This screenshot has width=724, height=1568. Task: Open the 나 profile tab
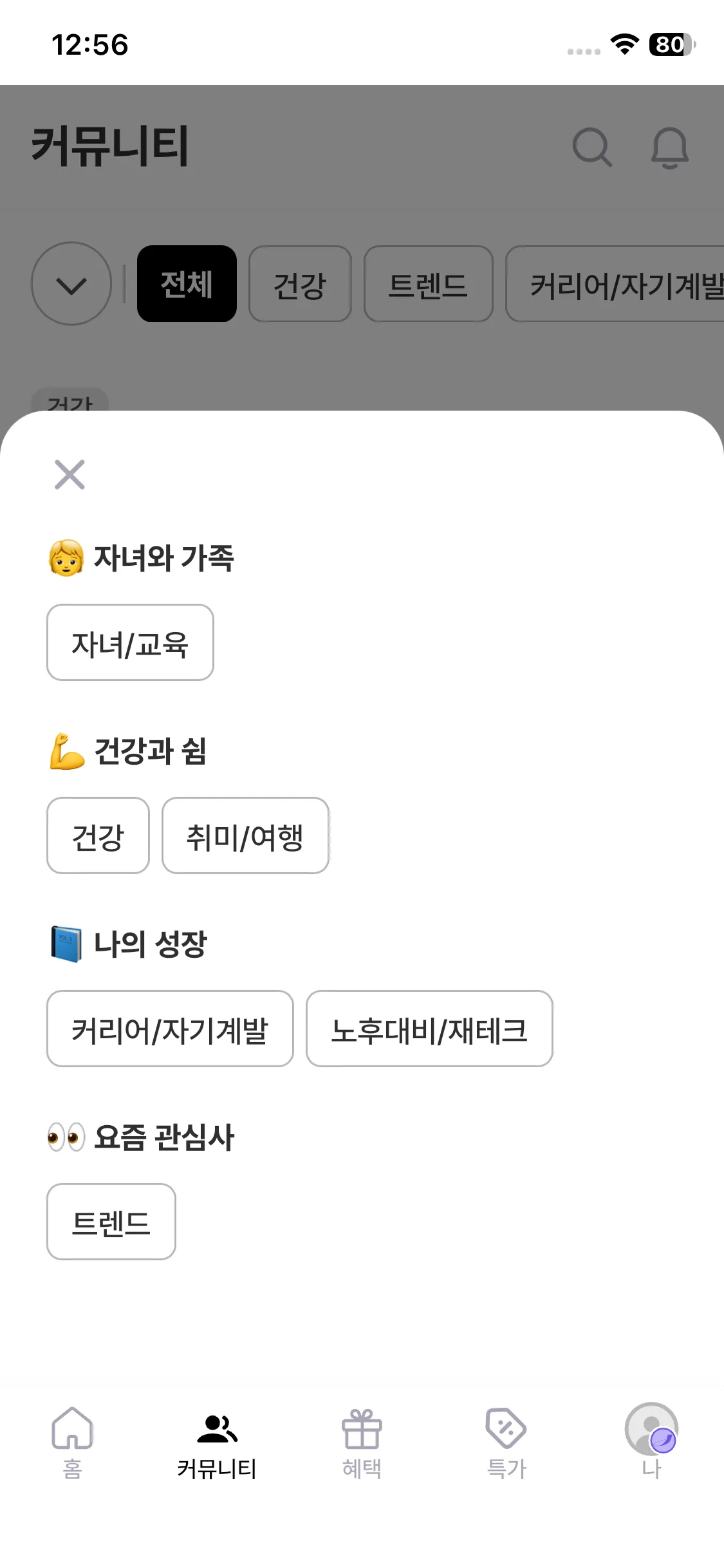tap(651, 1443)
